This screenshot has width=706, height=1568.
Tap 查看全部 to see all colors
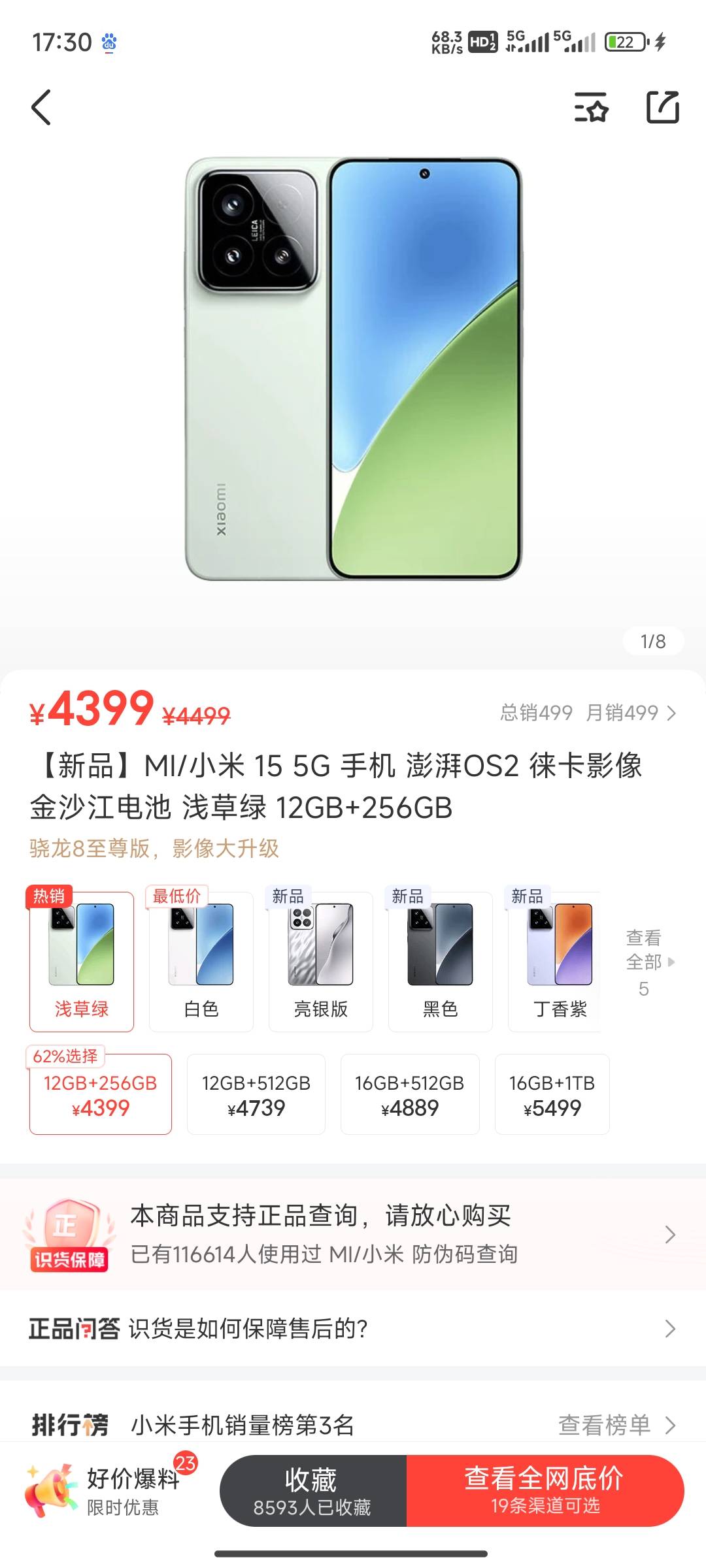tap(648, 962)
